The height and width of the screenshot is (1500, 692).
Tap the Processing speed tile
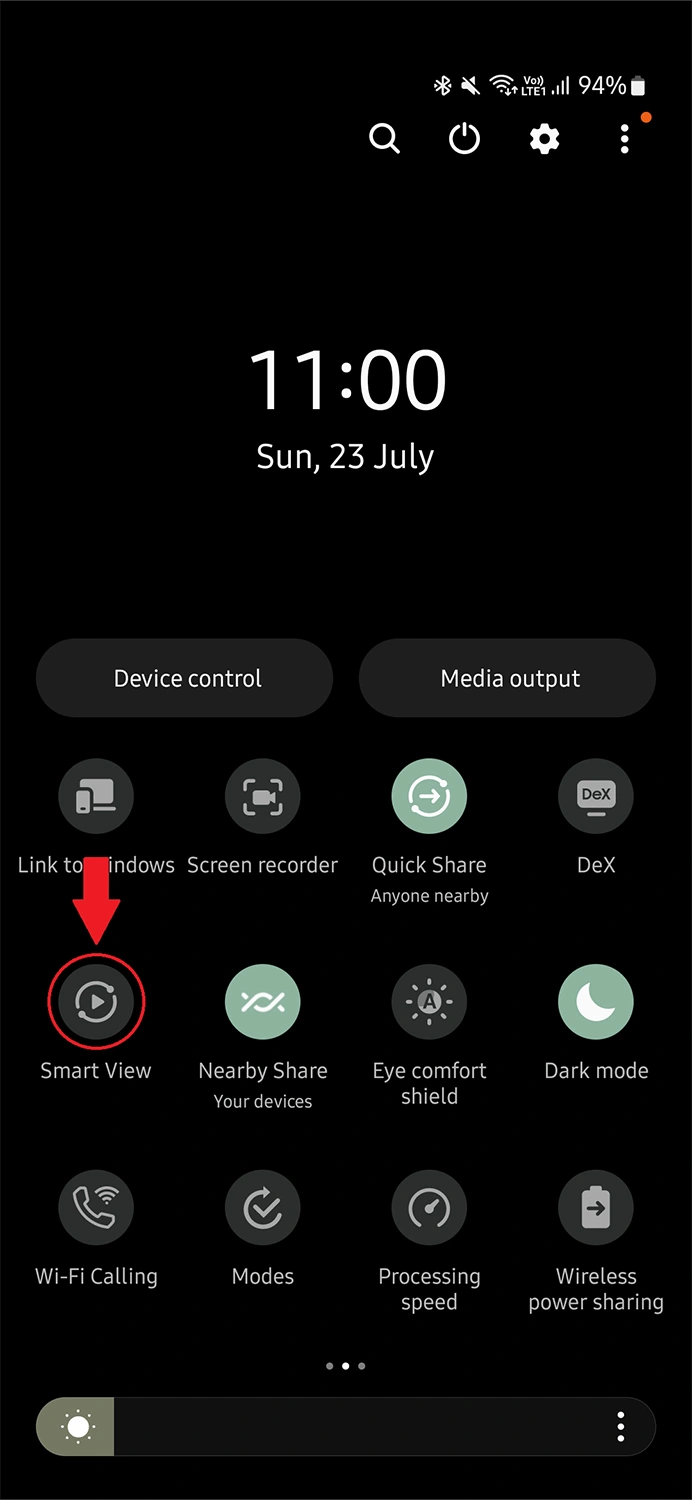click(x=429, y=1208)
